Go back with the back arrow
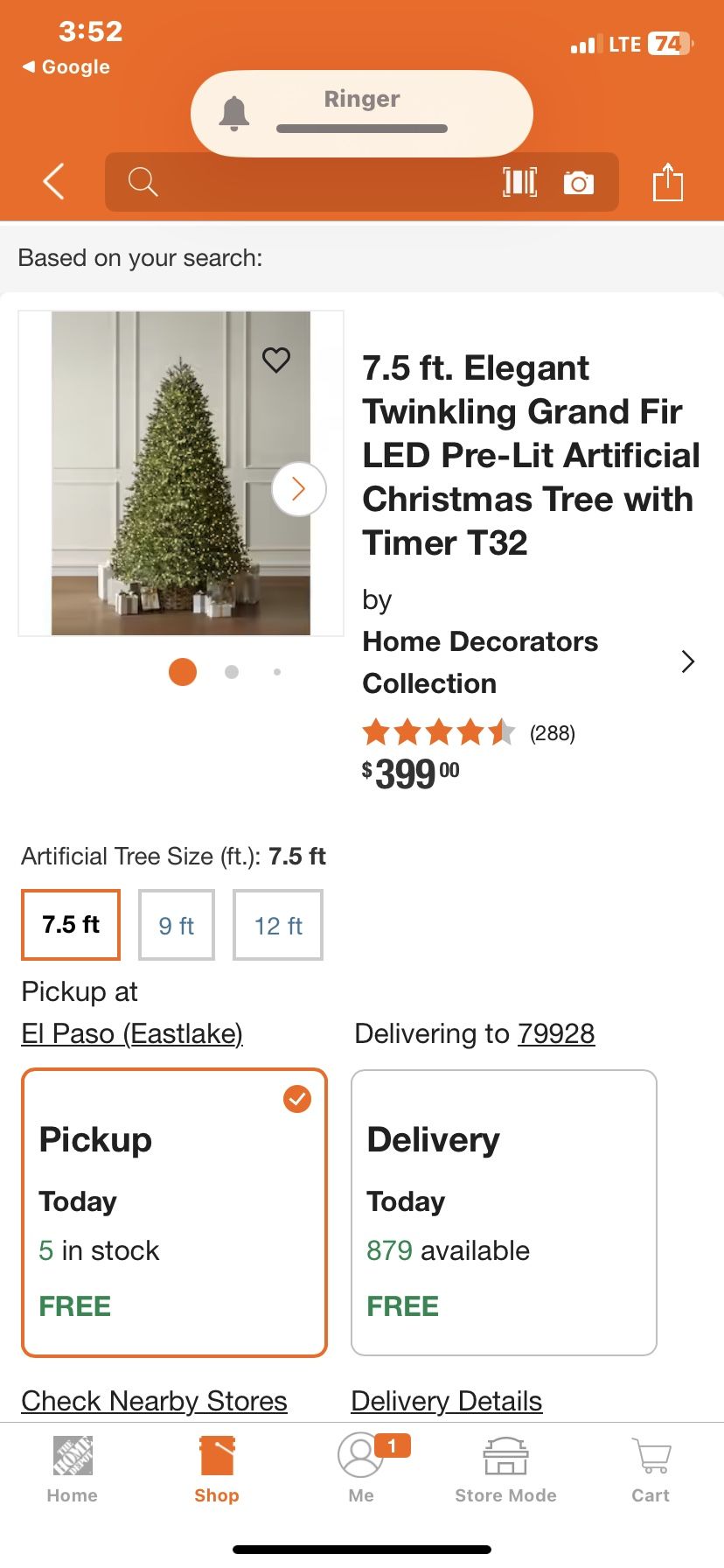The width and height of the screenshot is (724, 1568). [52, 182]
